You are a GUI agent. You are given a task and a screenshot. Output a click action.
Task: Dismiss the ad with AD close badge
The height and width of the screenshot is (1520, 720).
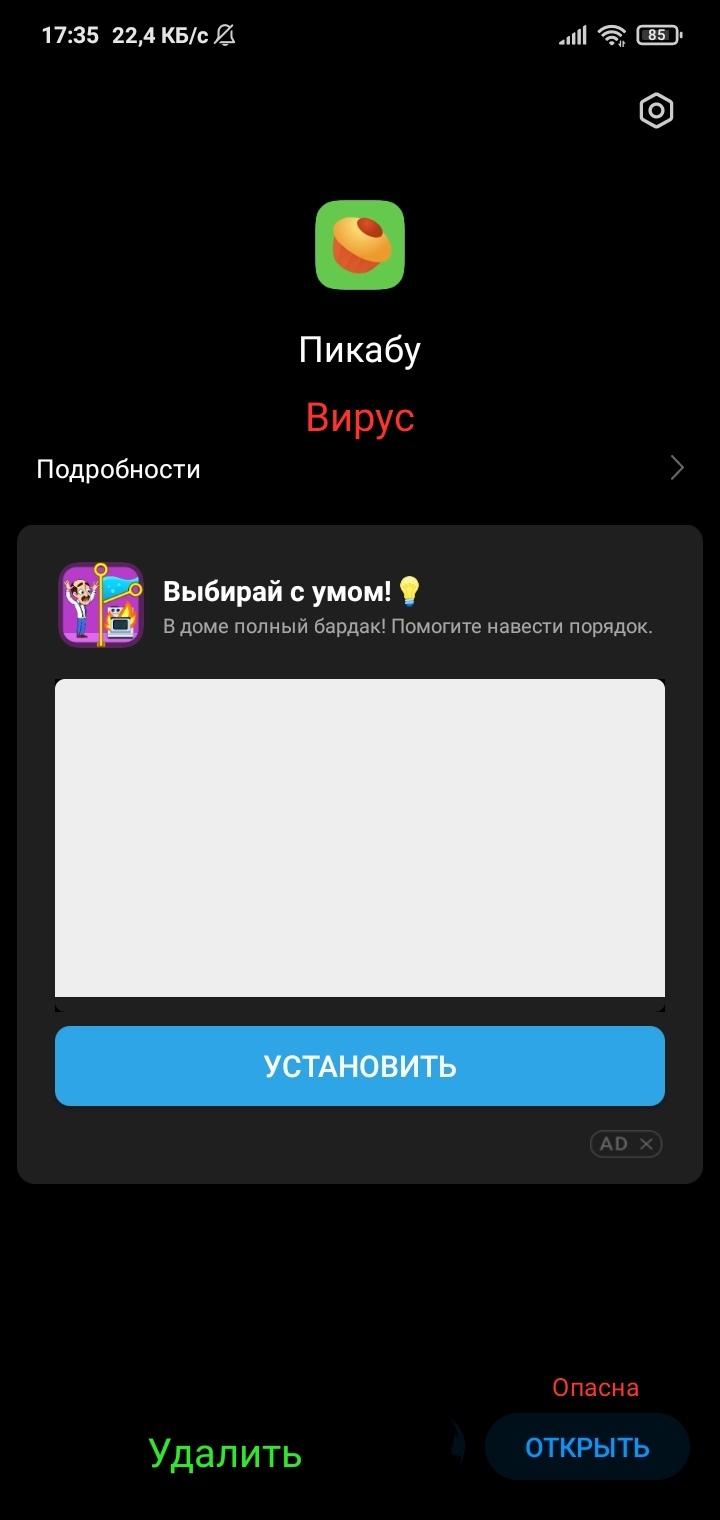[x=645, y=1144]
